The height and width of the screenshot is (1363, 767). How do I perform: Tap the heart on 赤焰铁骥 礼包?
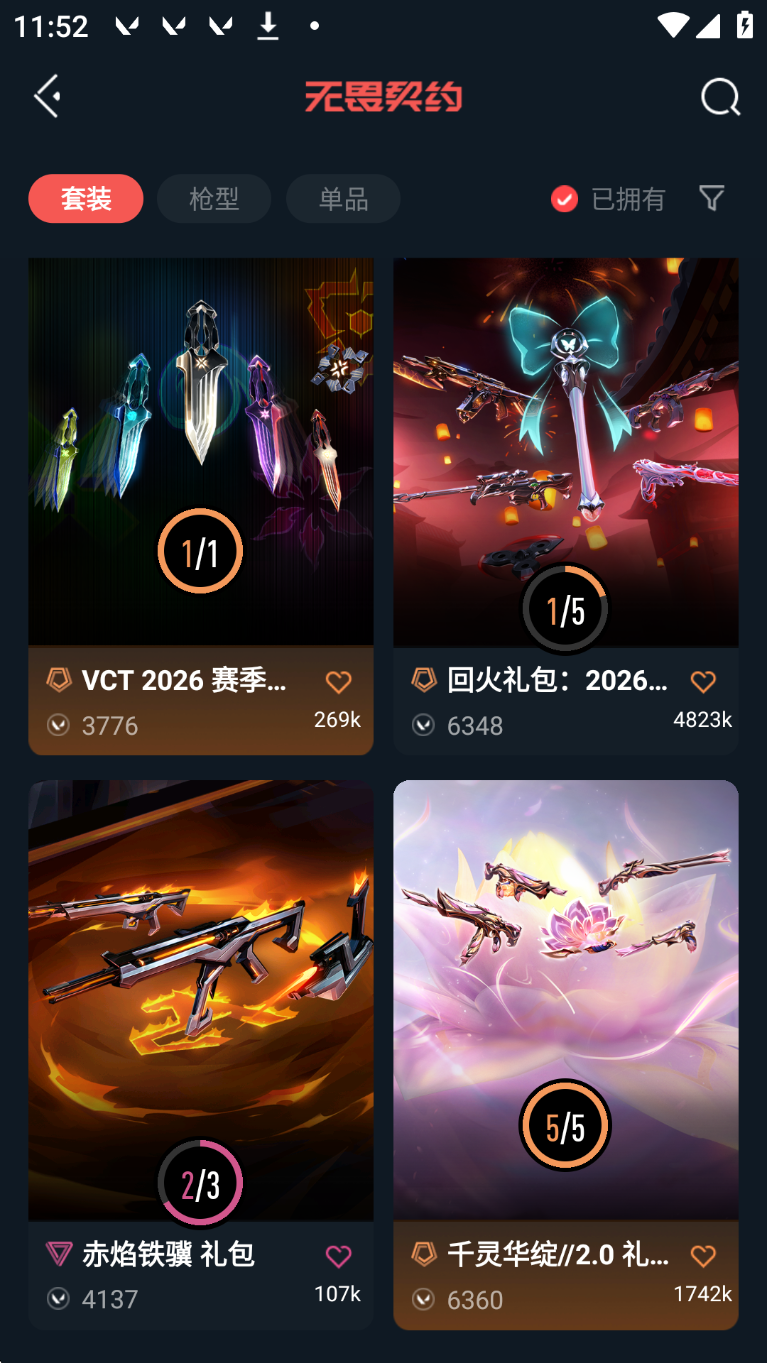tap(339, 1256)
